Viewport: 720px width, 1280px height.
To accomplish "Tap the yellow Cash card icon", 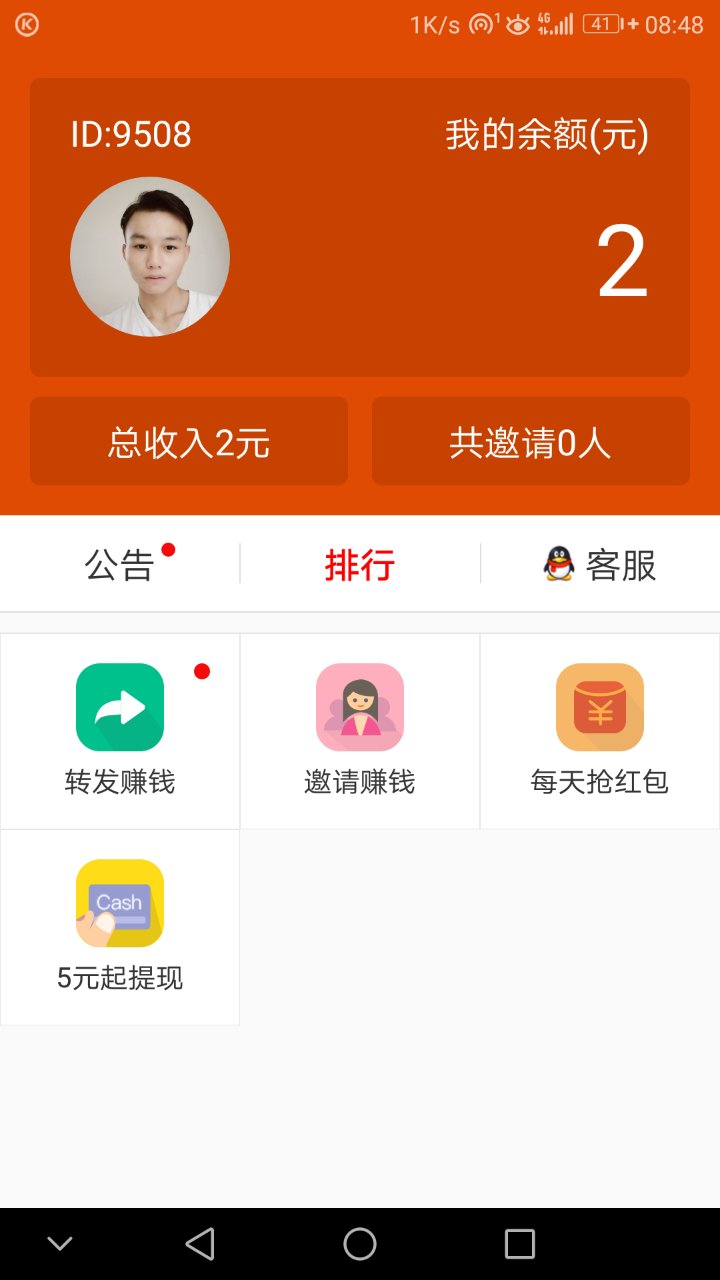I will (120, 903).
